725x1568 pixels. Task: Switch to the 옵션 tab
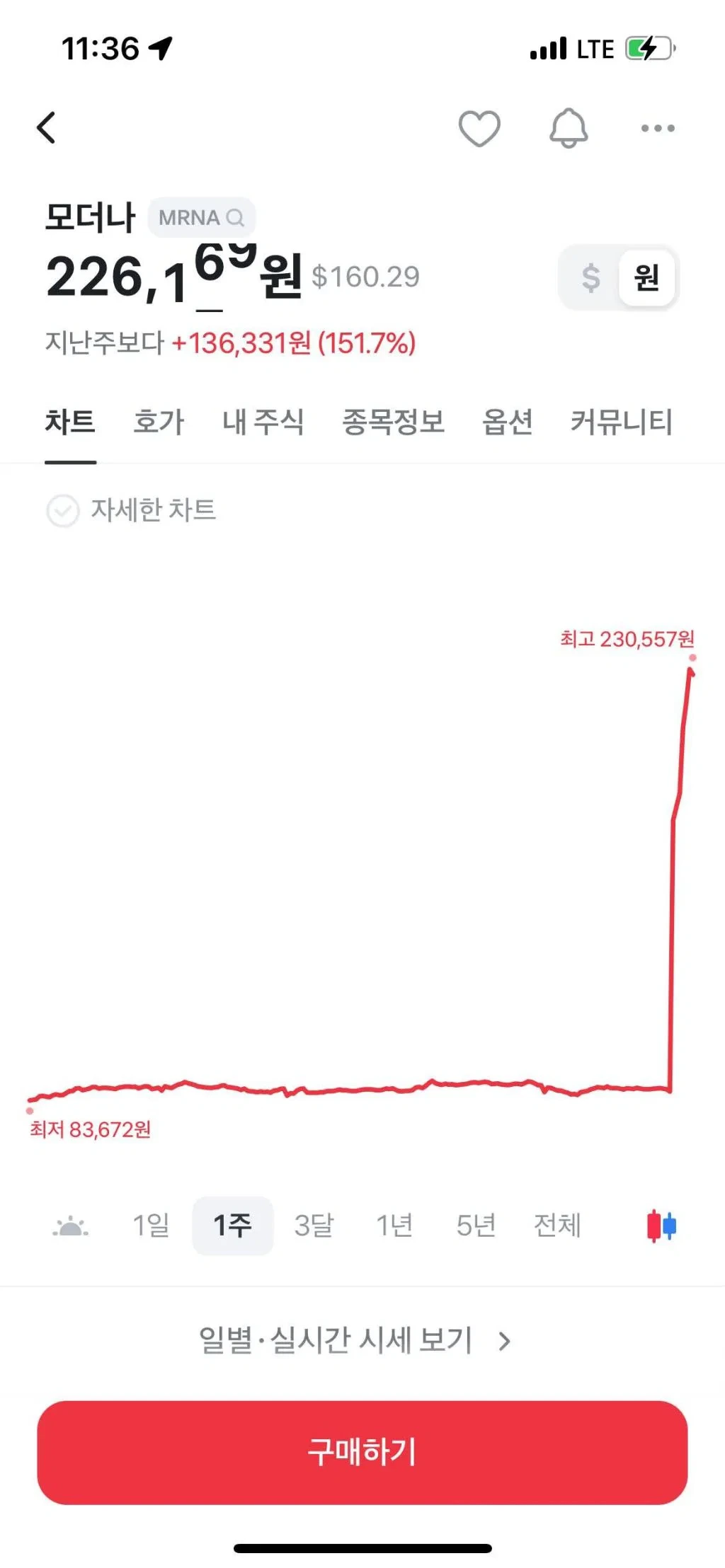[507, 422]
